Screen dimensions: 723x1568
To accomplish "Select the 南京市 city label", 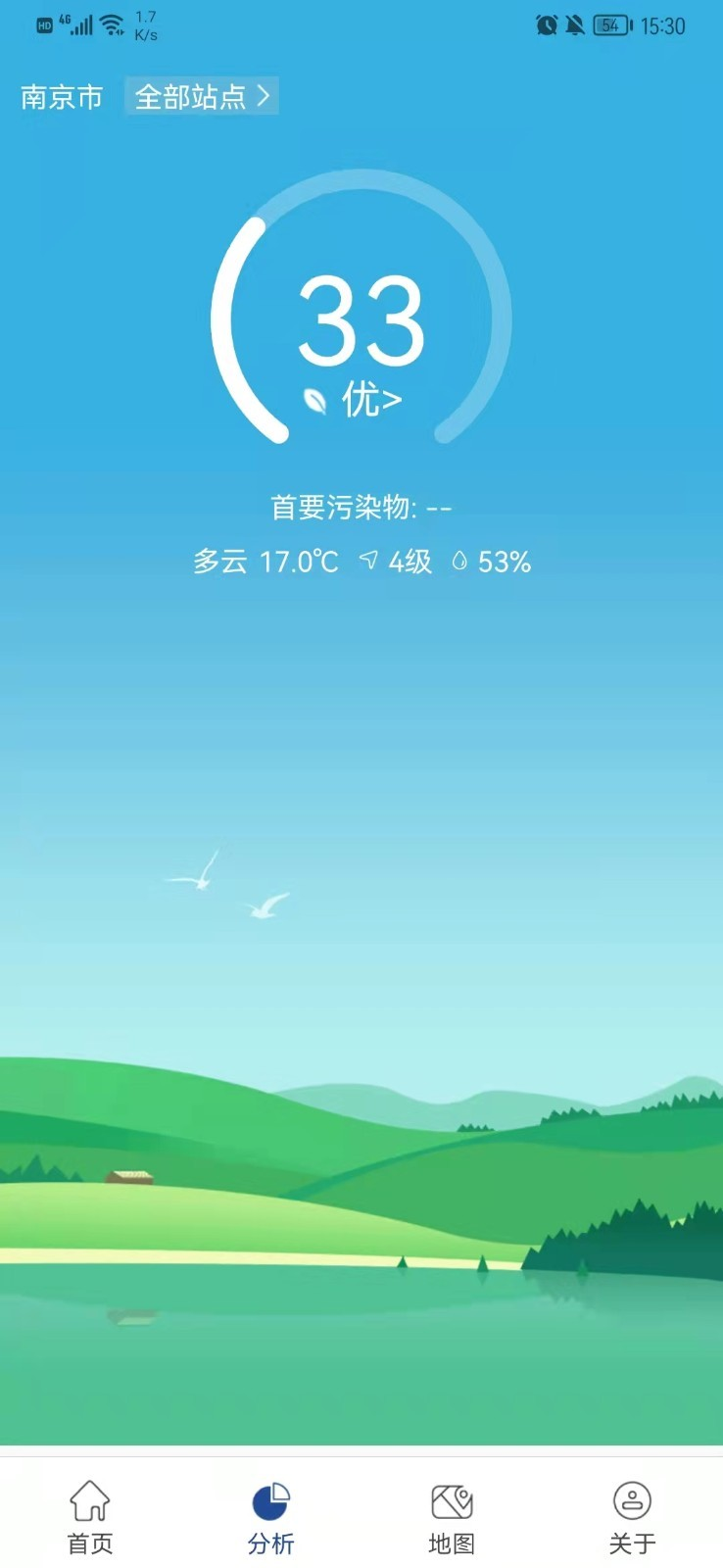I will point(60,96).
